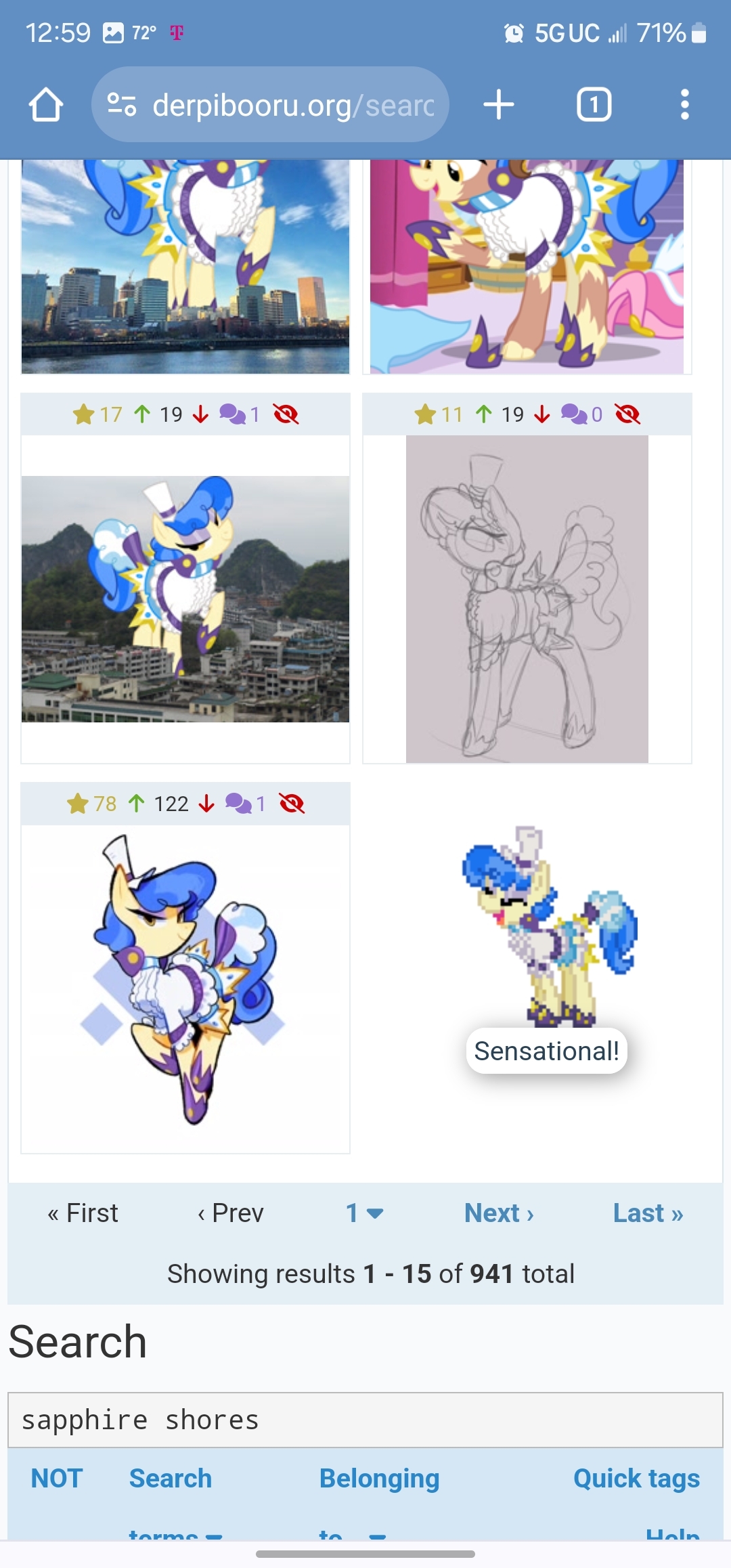The width and height of the screenshot is (731, 1568).
Task: Edit the sapphire shores search field
Action: [x=365, y=1420]
